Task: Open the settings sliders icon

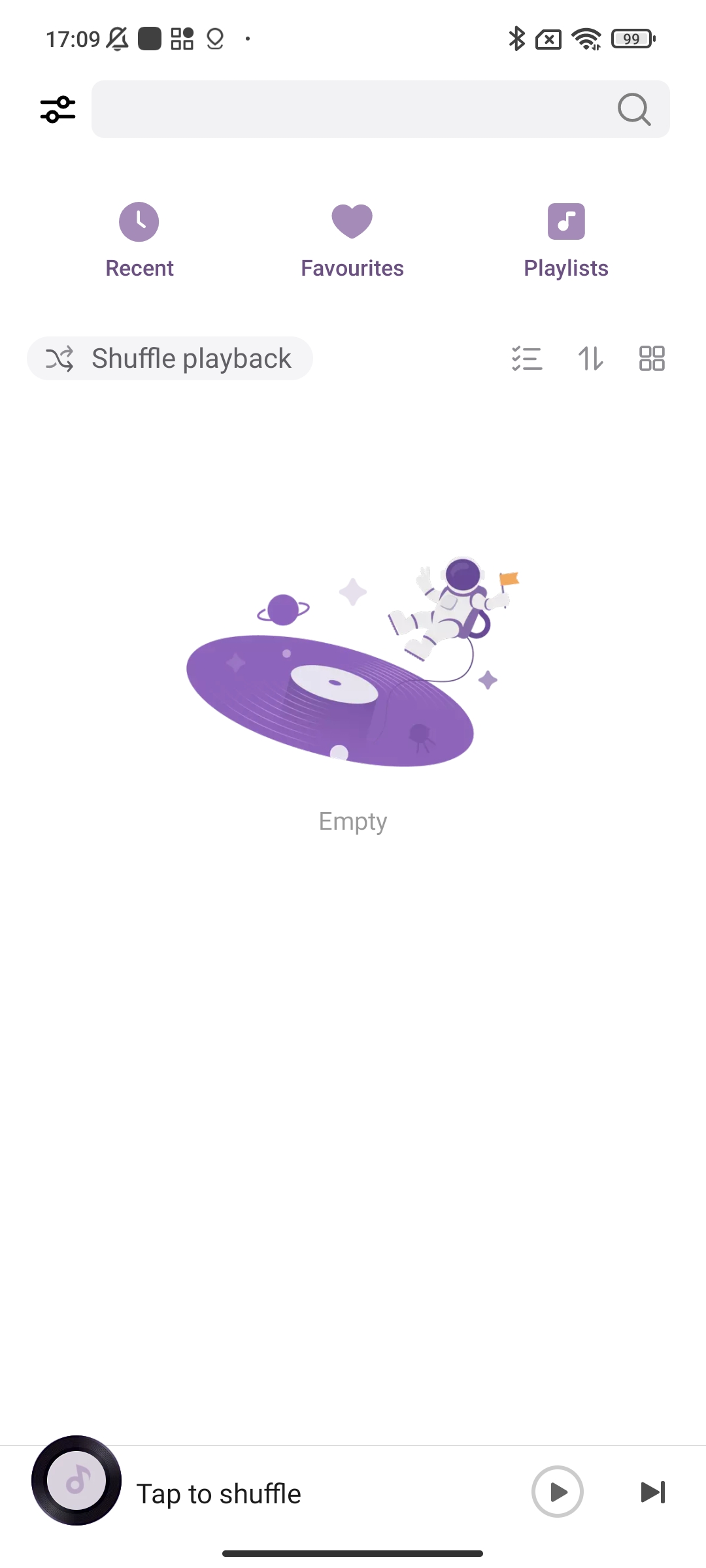Action: [58, 109]
